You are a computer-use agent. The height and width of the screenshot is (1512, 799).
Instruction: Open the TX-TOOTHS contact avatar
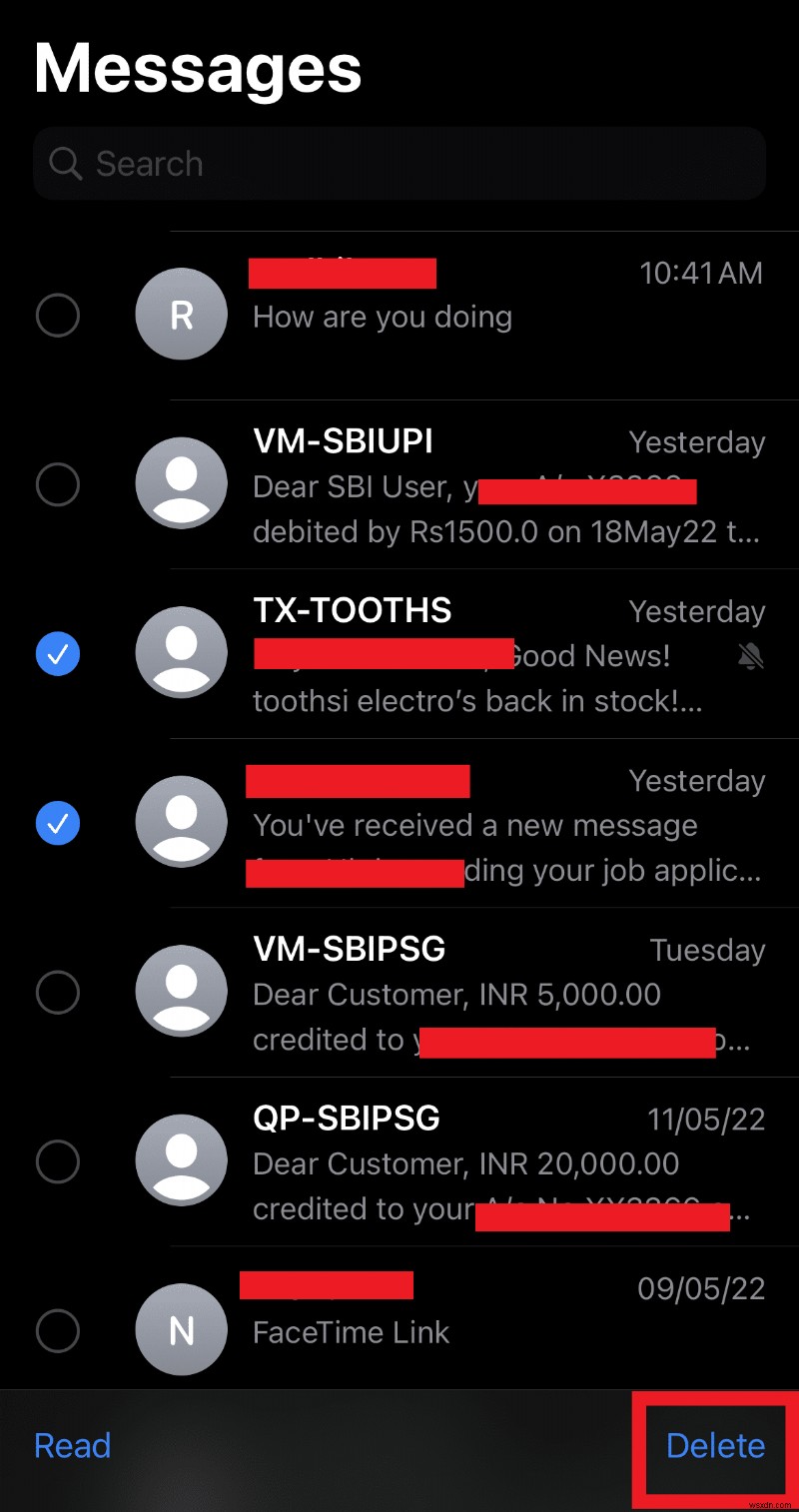tap(181, 652)
